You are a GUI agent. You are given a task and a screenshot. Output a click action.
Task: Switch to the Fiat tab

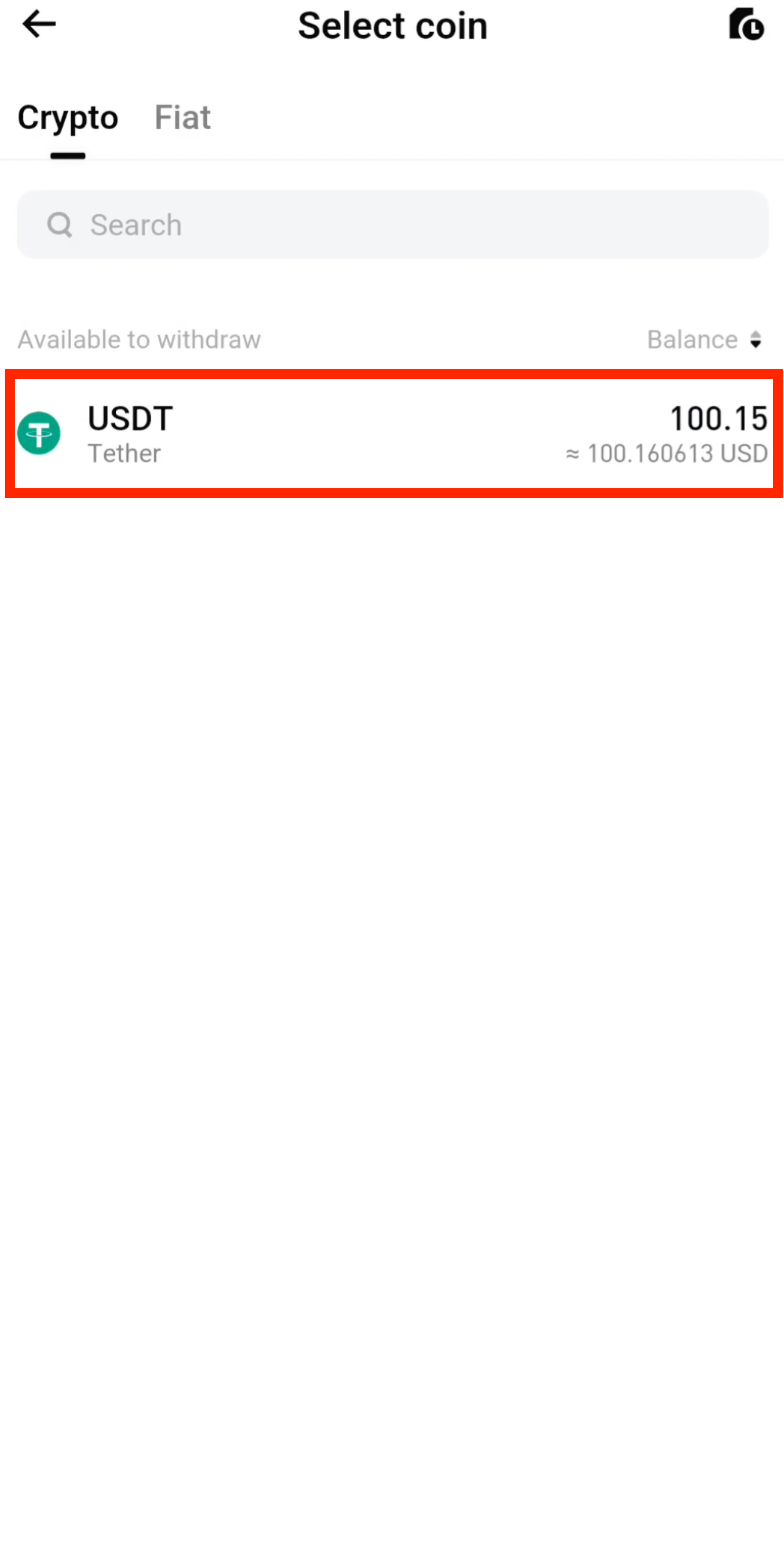182,117
